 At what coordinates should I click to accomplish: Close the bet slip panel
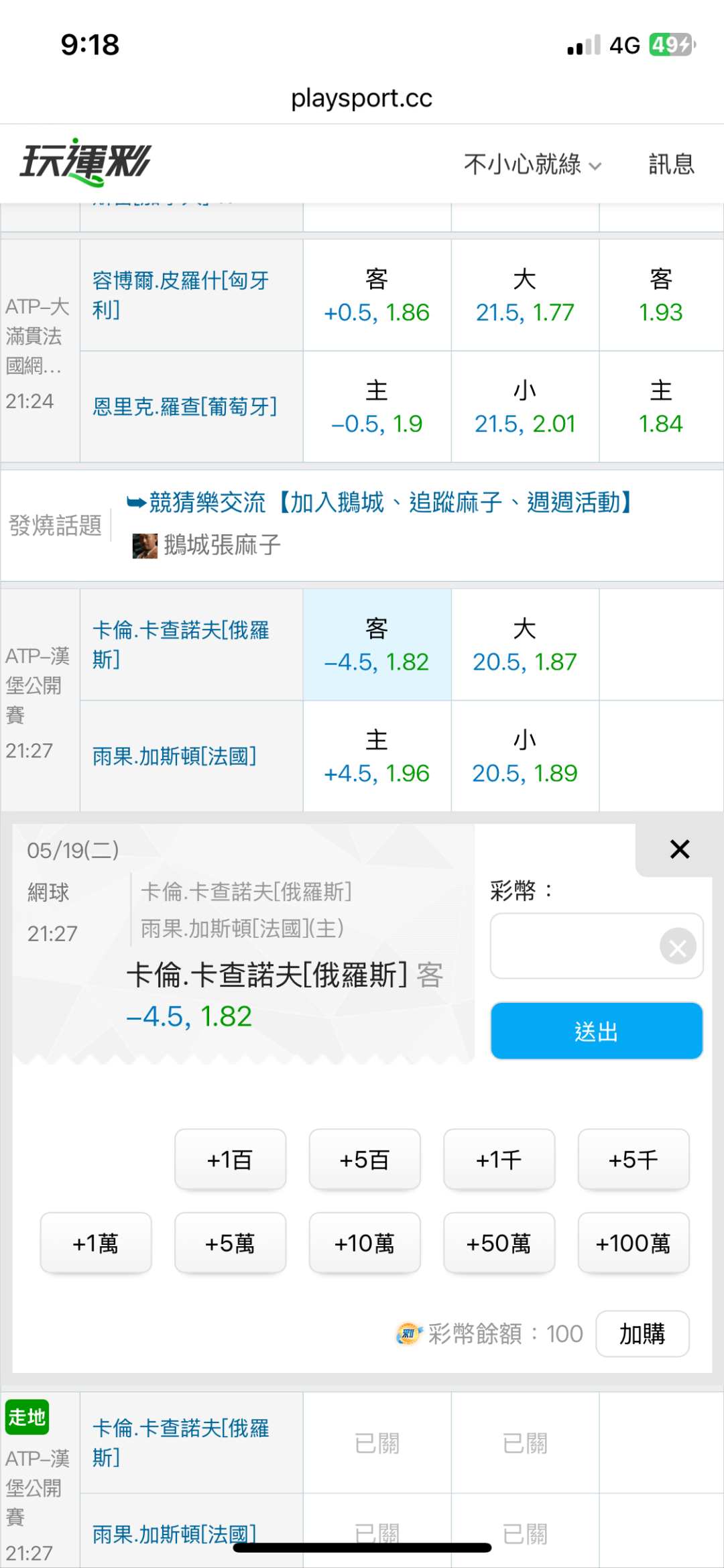[680, 849]
